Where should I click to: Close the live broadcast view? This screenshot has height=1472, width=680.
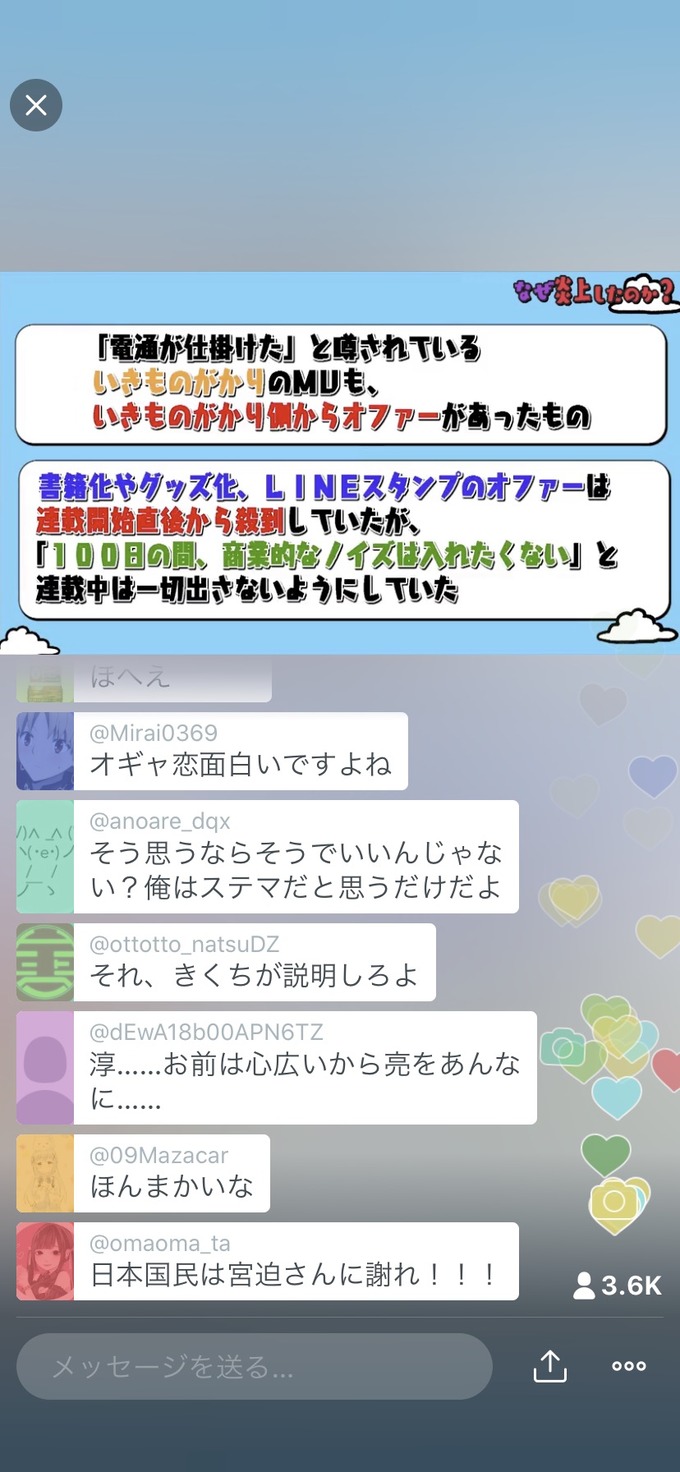click(36, 105)
